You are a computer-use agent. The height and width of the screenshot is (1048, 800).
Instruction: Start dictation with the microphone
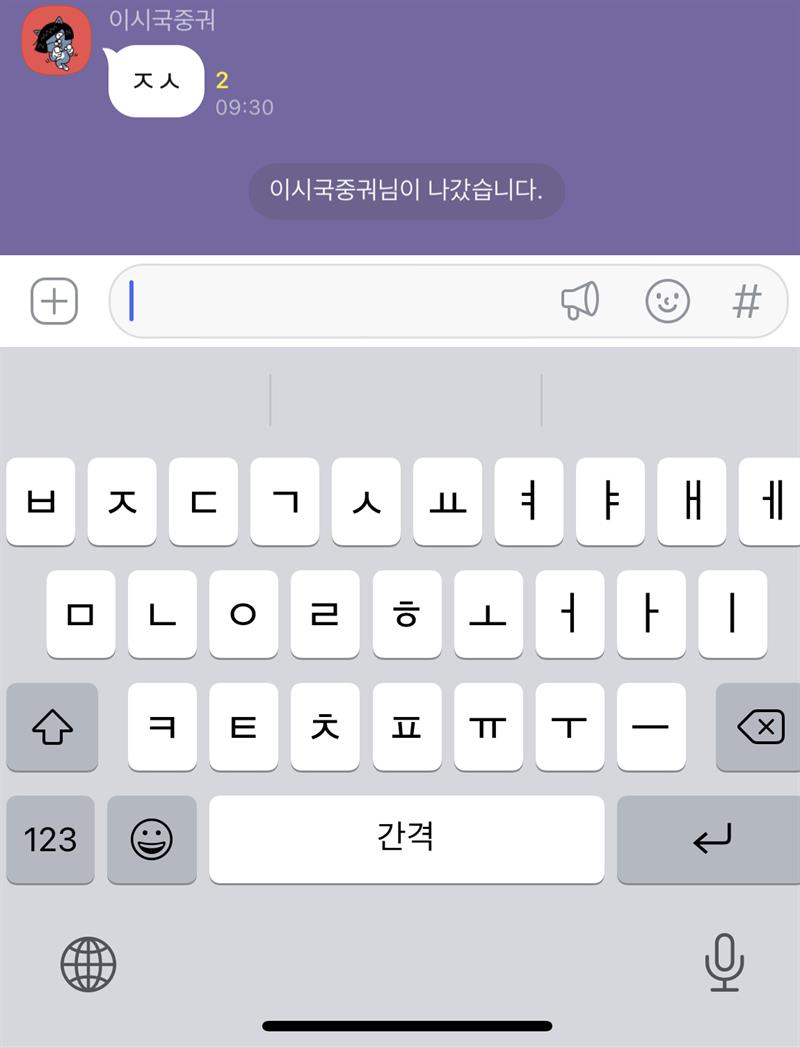coord(724,962)
